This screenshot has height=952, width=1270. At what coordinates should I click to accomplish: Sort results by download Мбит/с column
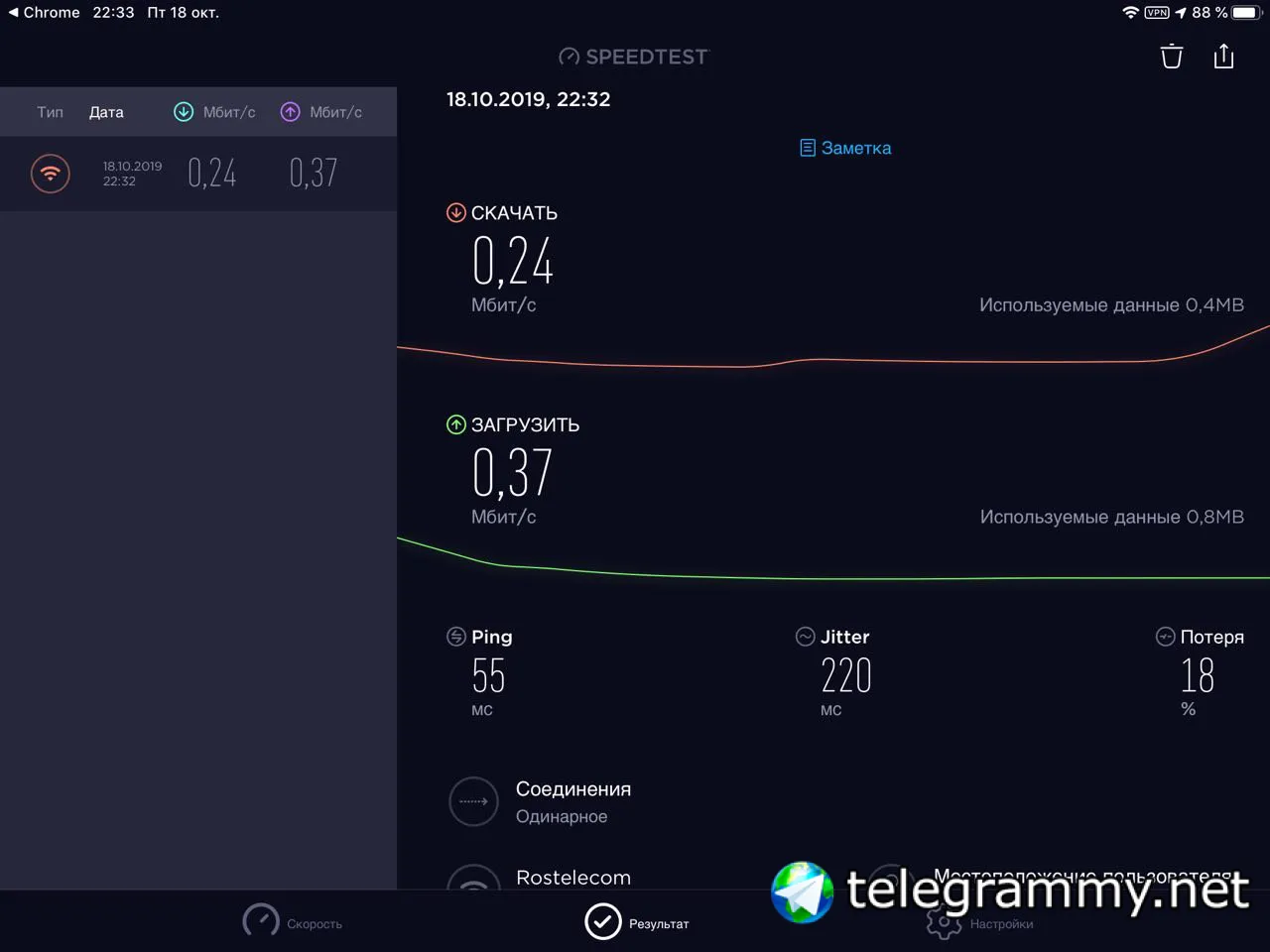click(214, 112)
